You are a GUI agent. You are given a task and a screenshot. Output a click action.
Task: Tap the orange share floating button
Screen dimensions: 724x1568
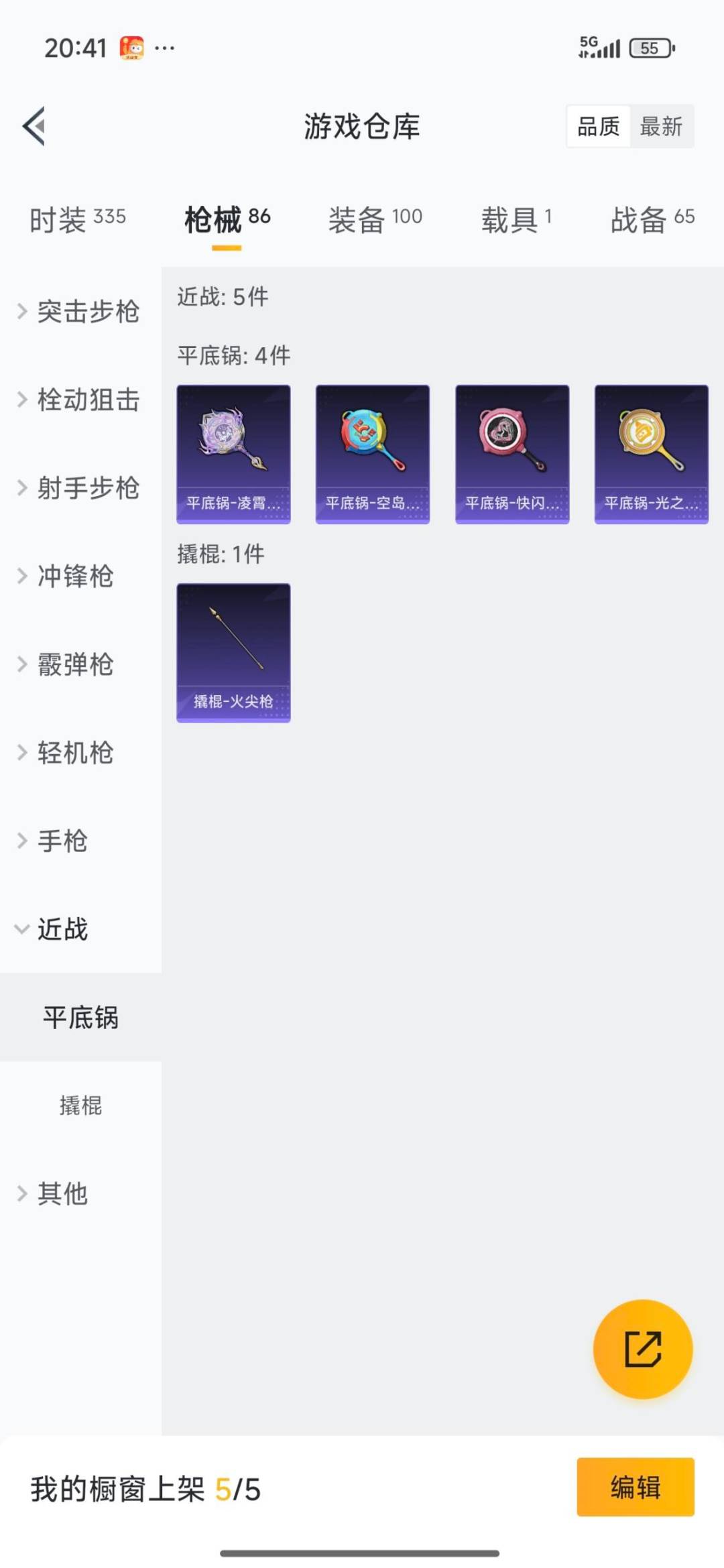click(x=642, y=1349)
